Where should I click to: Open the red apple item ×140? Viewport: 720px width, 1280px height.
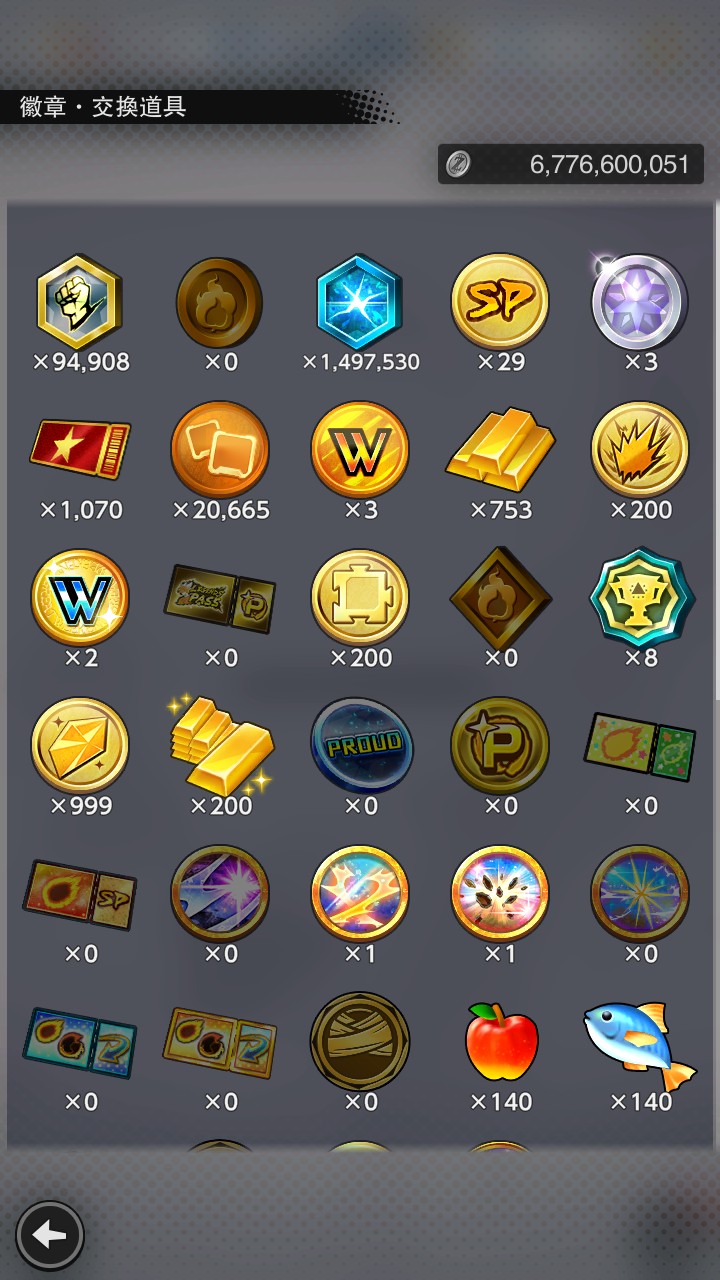coord(500,1043)
